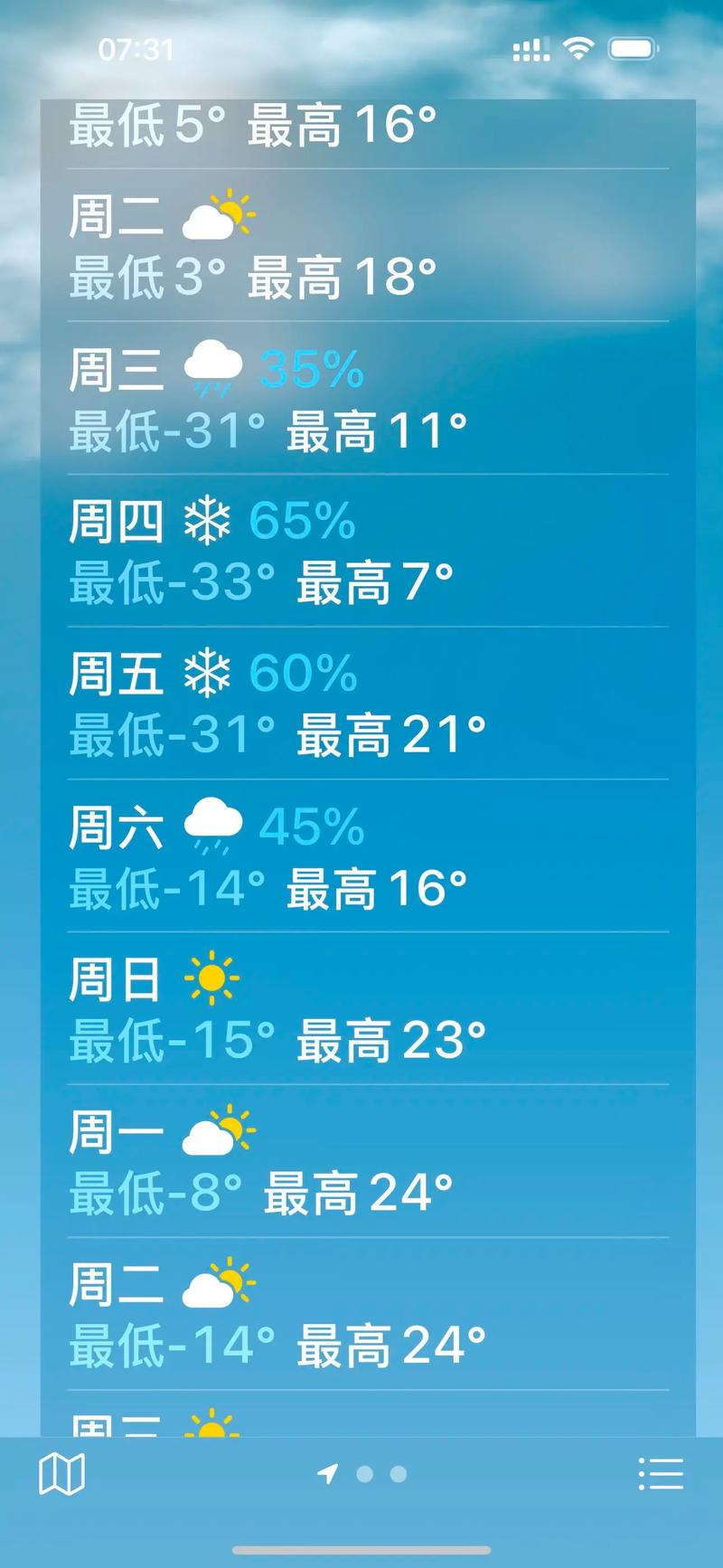
Task: Tap the sun icon for 周日
Action: coord(211,978)
